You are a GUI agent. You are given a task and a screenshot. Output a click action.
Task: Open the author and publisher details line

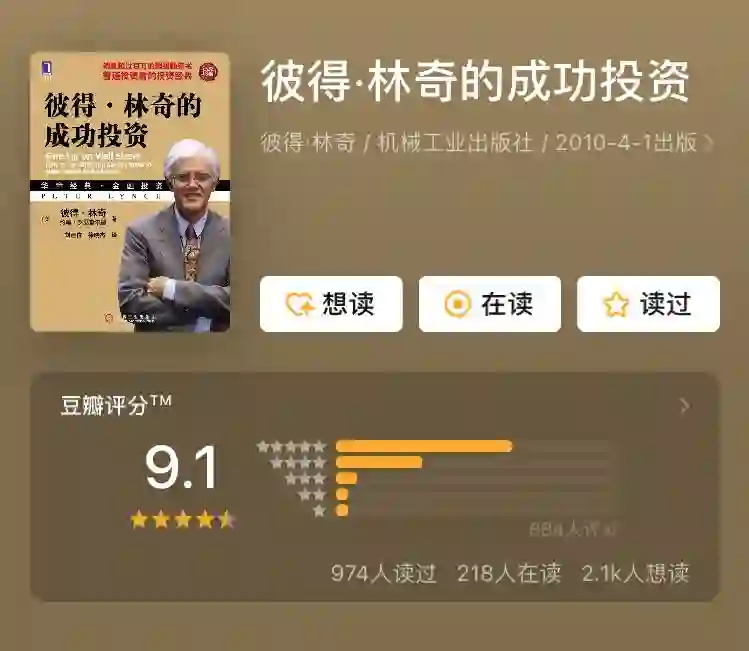[x=486, y=142]
